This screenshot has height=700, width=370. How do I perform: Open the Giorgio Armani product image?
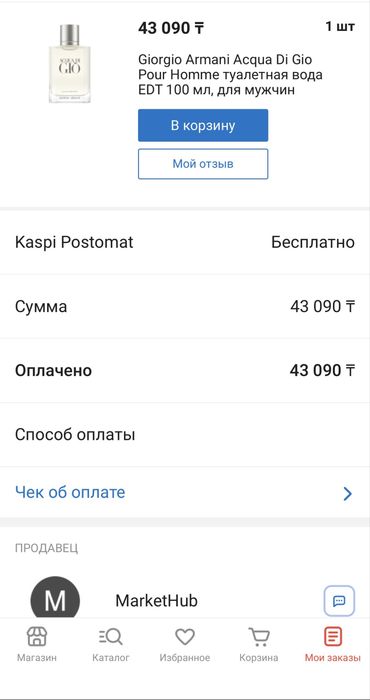pyautogui.click(x=70, y=63)
